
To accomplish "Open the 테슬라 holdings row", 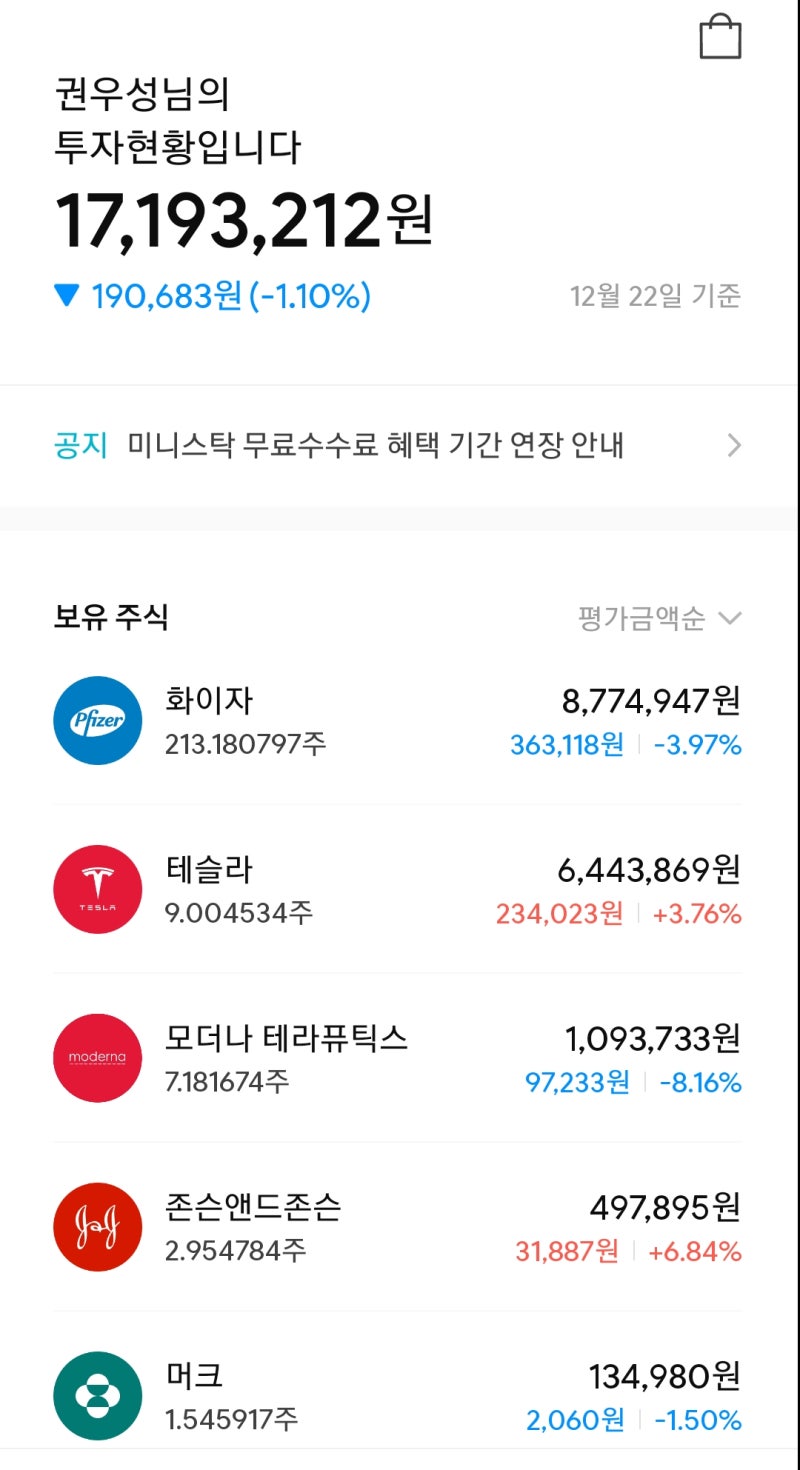I will coord(400,889).
